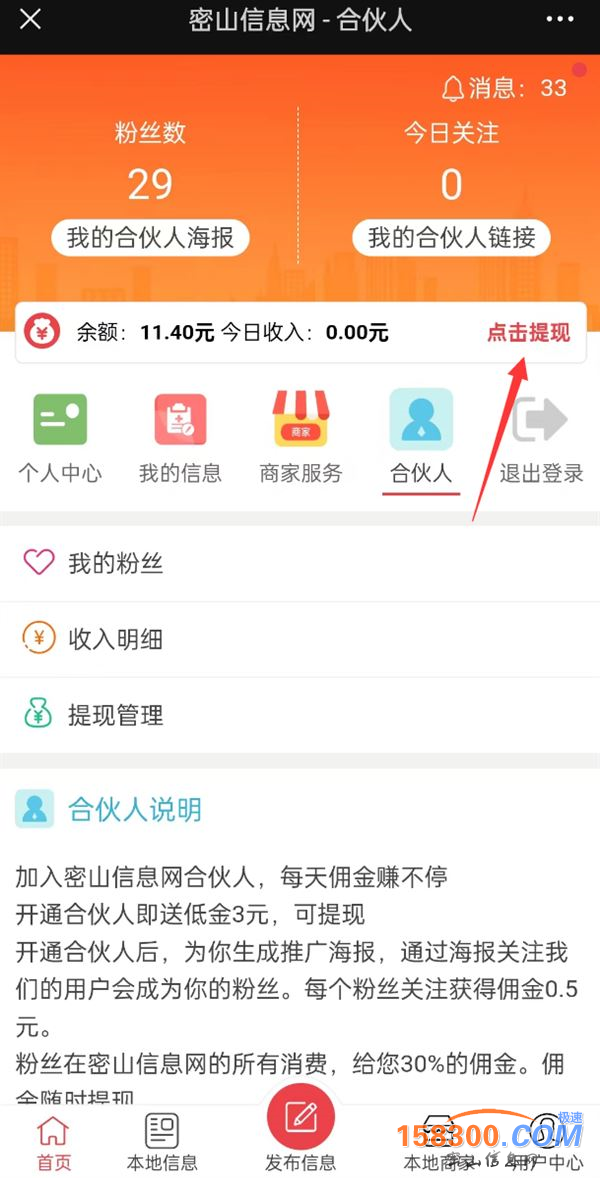Open the 我的粉丝 row
Screen dimensions: 600x1178
click(x=300, y=563)
